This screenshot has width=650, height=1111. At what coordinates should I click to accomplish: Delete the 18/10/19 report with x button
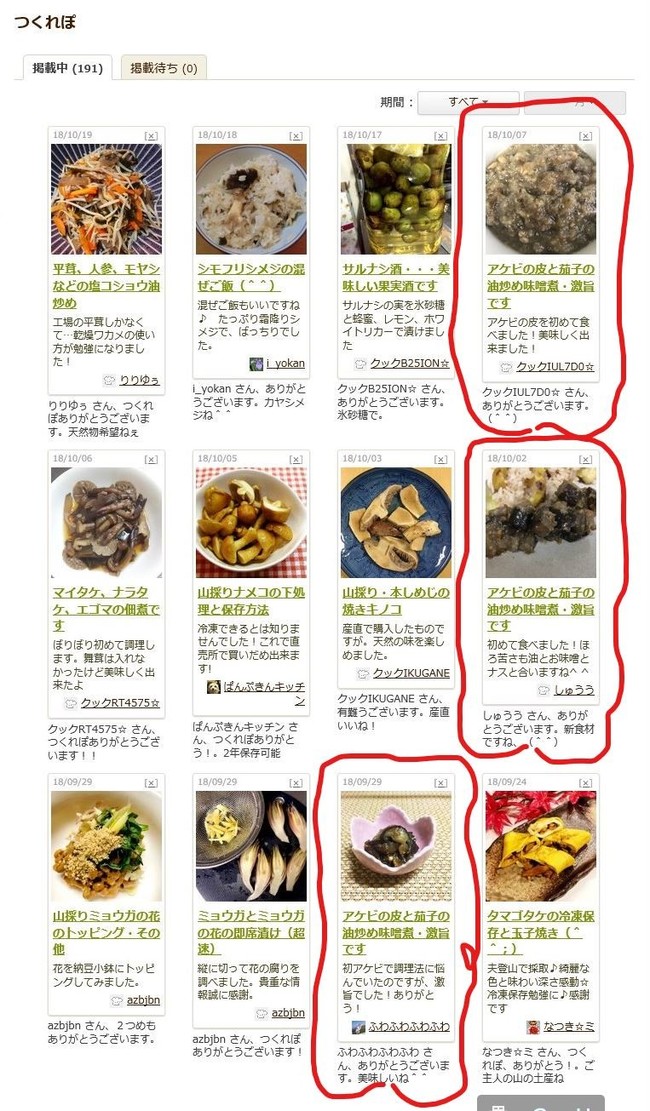click(x=151, y=135)
